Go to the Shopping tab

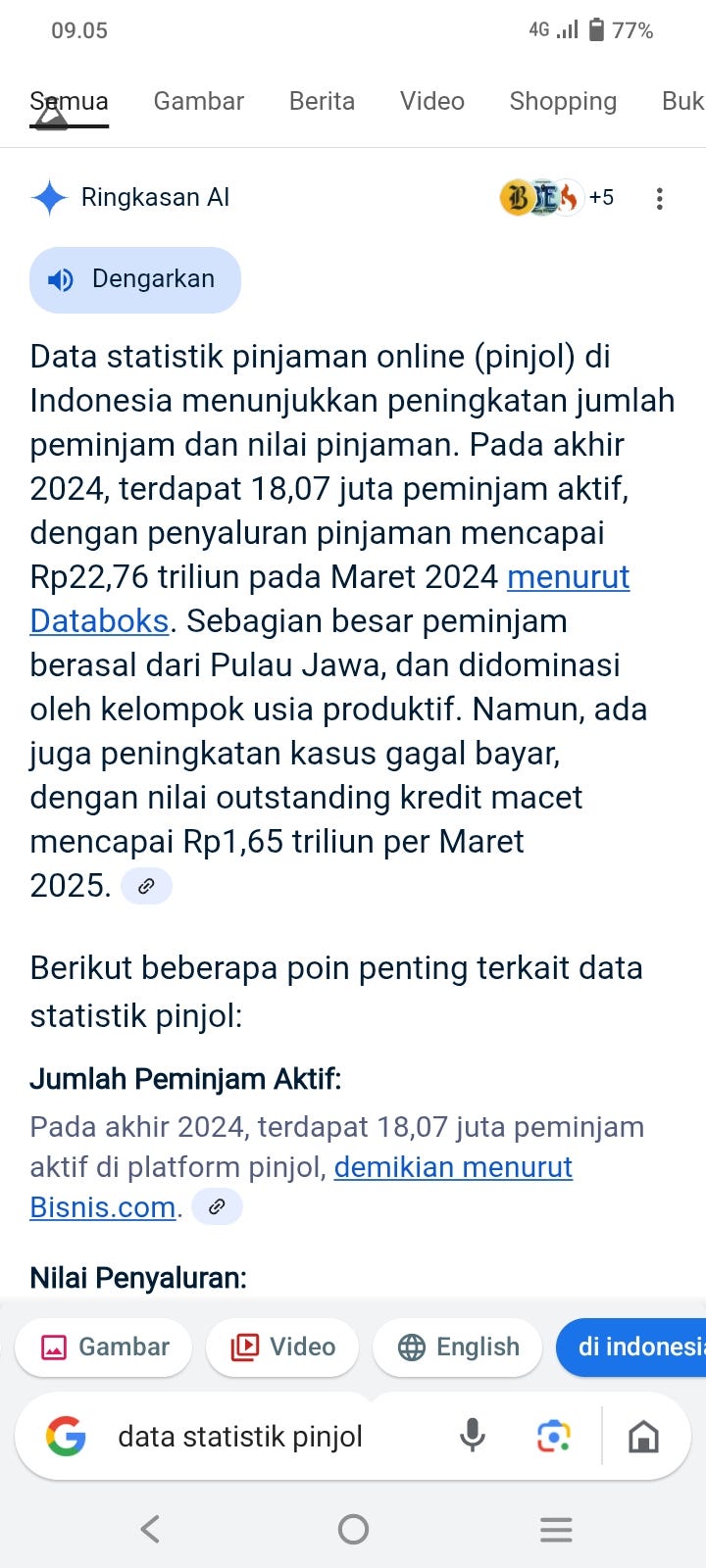[563, 101]
